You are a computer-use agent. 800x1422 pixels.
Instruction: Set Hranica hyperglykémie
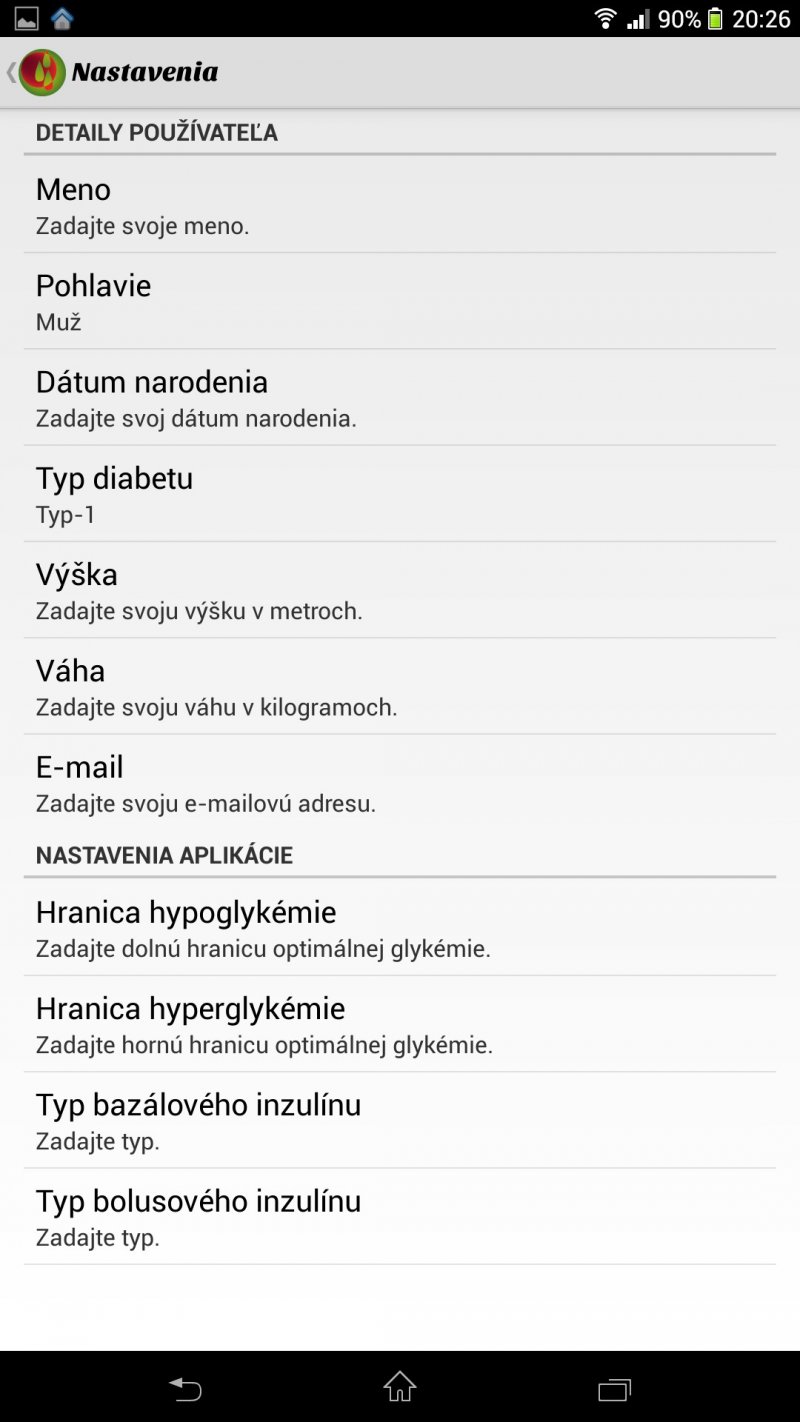(x=400, y=1024)
